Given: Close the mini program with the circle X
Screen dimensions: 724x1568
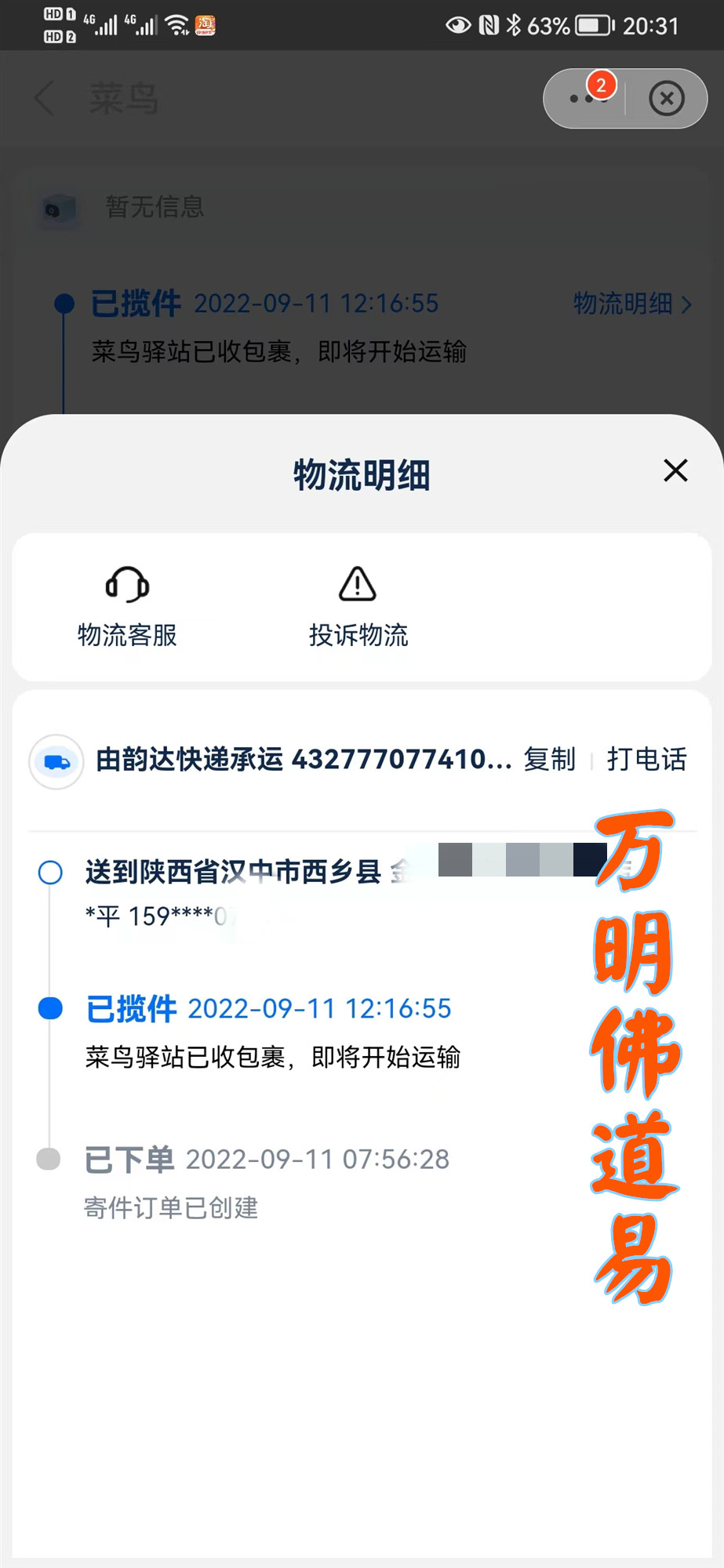Looking at the screenshot, I should pyautogui.click(x=667, y=99).
